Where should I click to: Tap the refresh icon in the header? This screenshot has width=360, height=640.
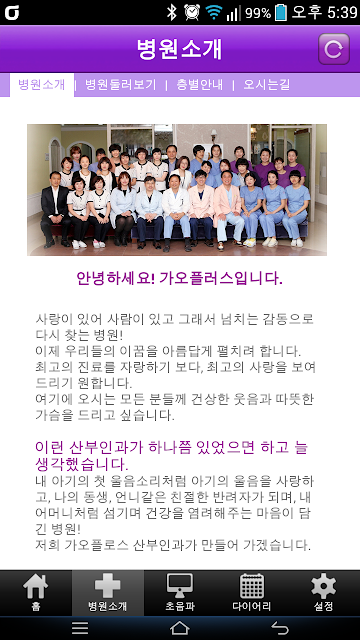[x=334, y=49]
